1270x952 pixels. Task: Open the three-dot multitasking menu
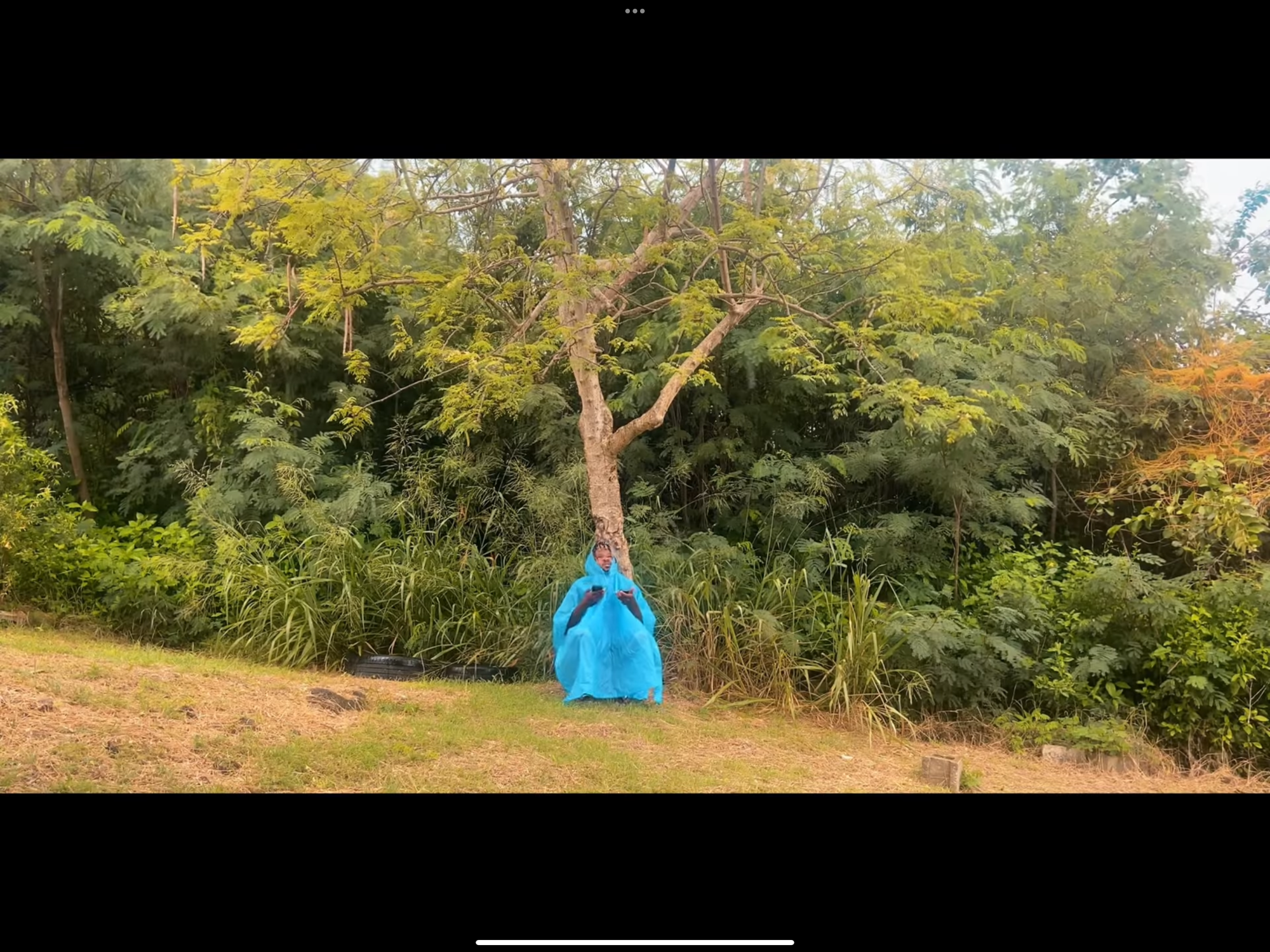(634, 11)
